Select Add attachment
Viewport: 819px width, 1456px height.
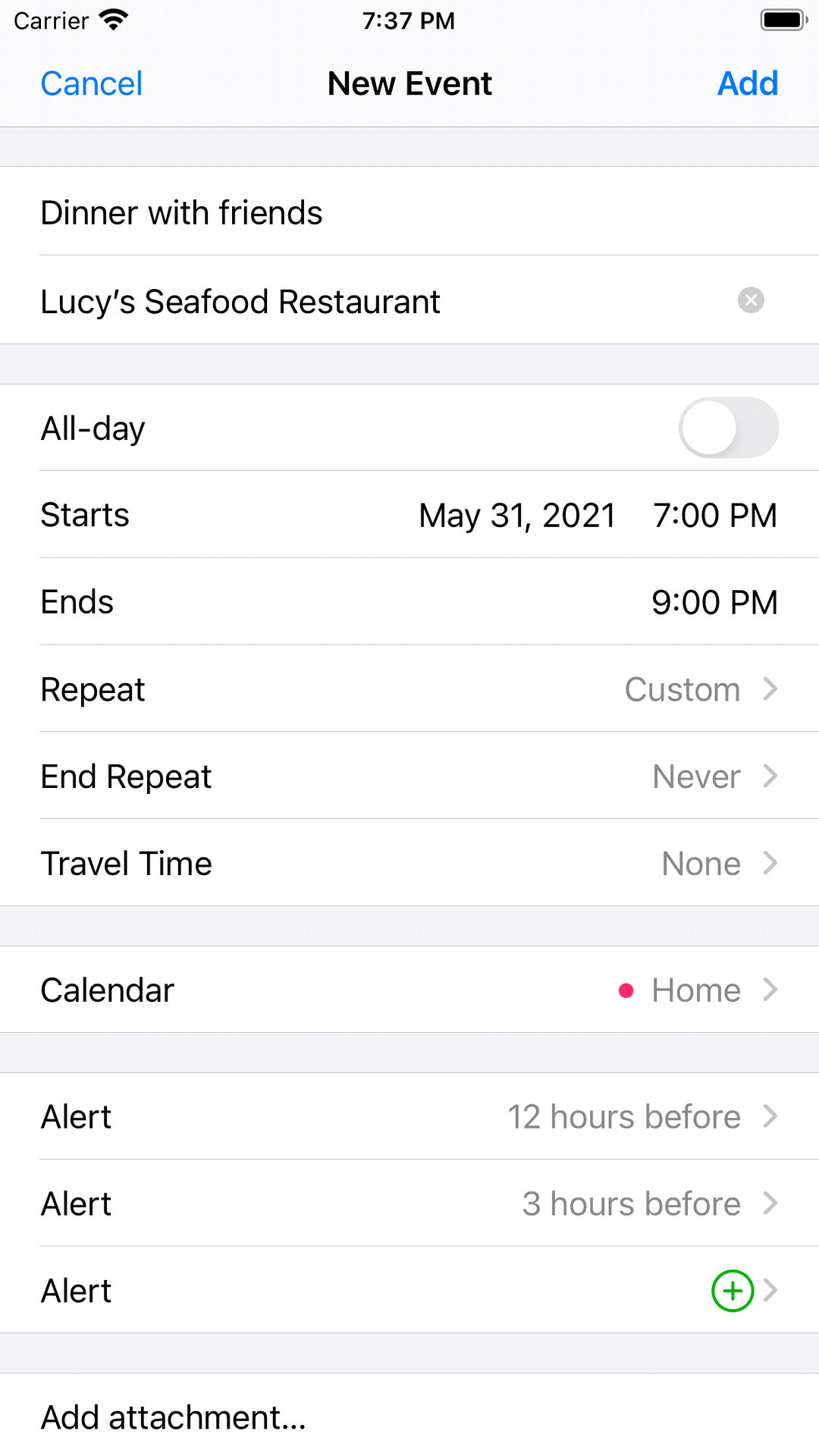pos(174,1417)
